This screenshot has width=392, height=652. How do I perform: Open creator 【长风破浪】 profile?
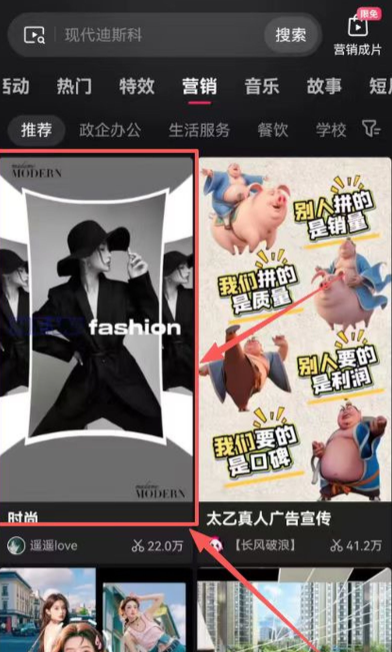pyautogui.click(x=253, y=545)
